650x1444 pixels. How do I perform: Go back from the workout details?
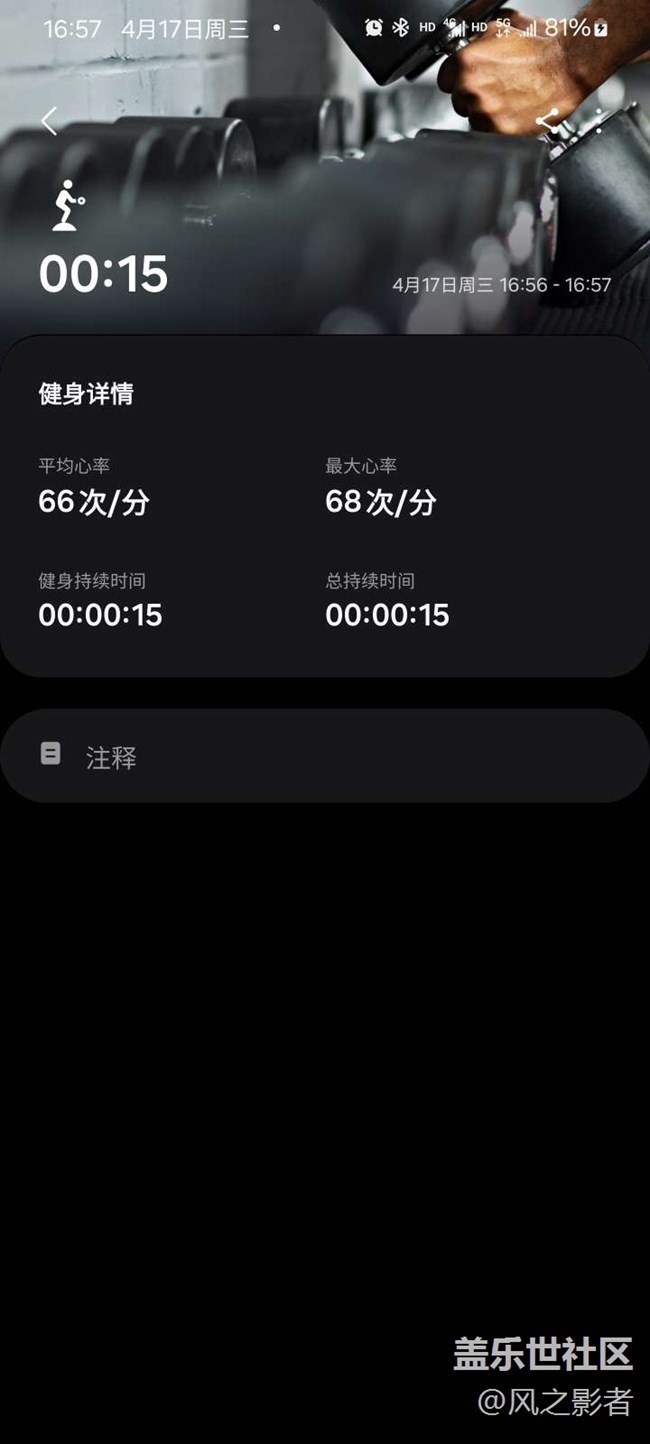pyautogui.click(x=49, y=122)
